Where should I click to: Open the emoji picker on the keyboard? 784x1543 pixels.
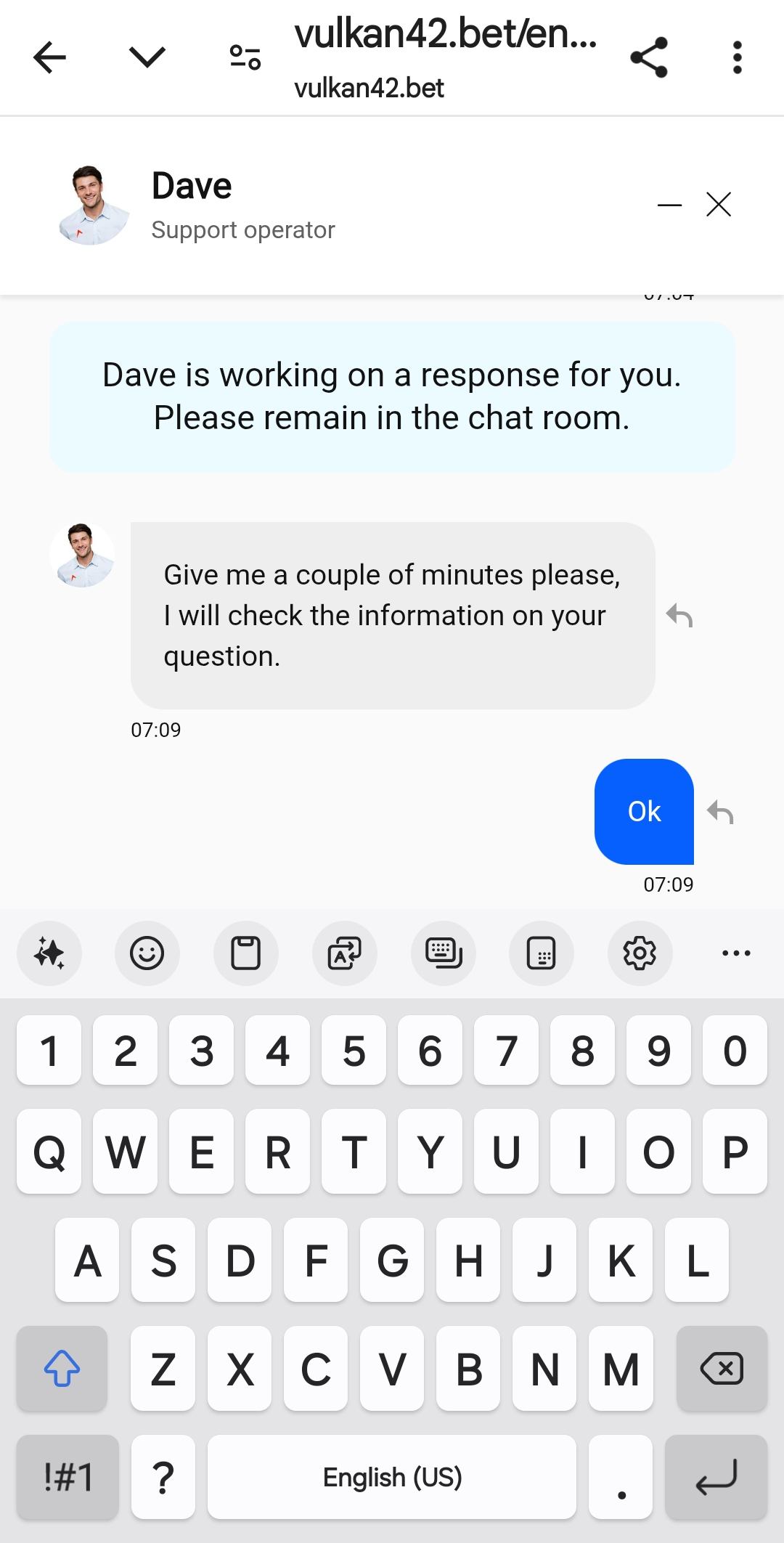[x=147, y=953]
